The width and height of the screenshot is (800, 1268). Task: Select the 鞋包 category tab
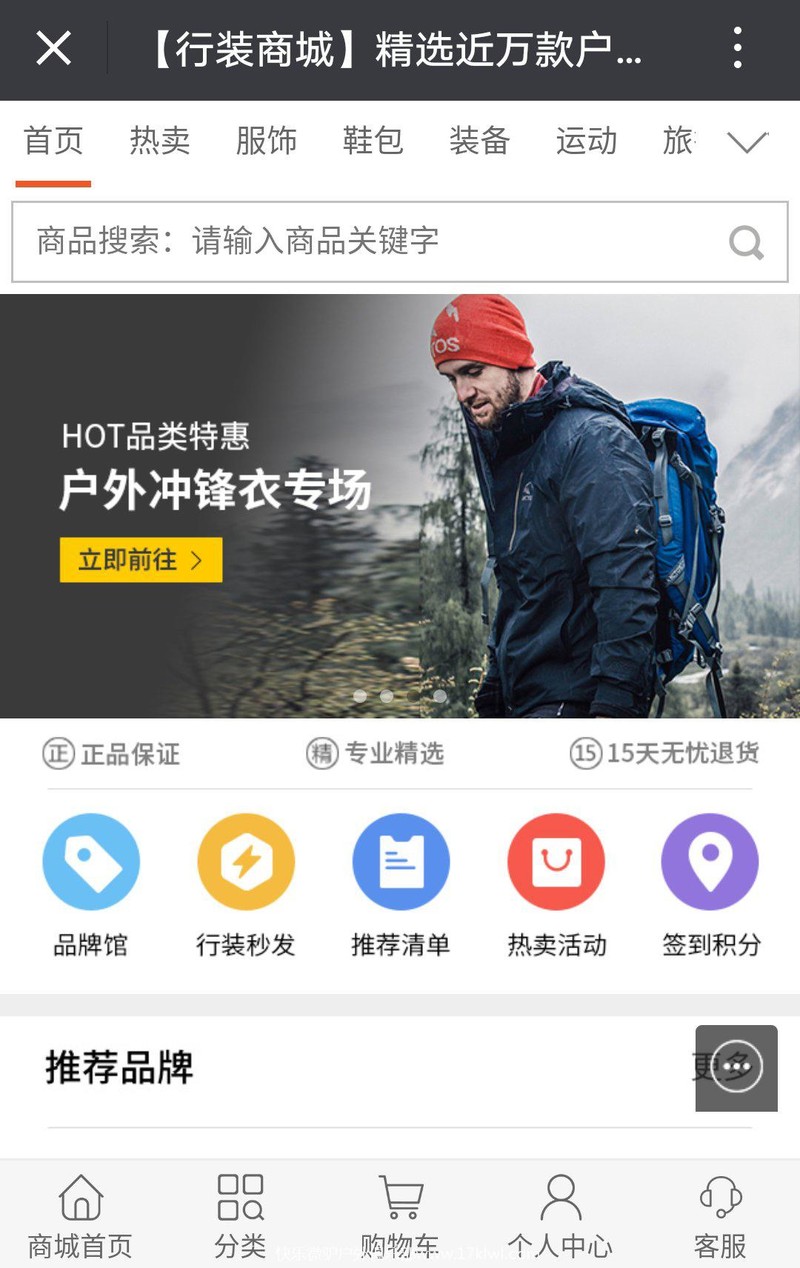[x=373, y=141]
